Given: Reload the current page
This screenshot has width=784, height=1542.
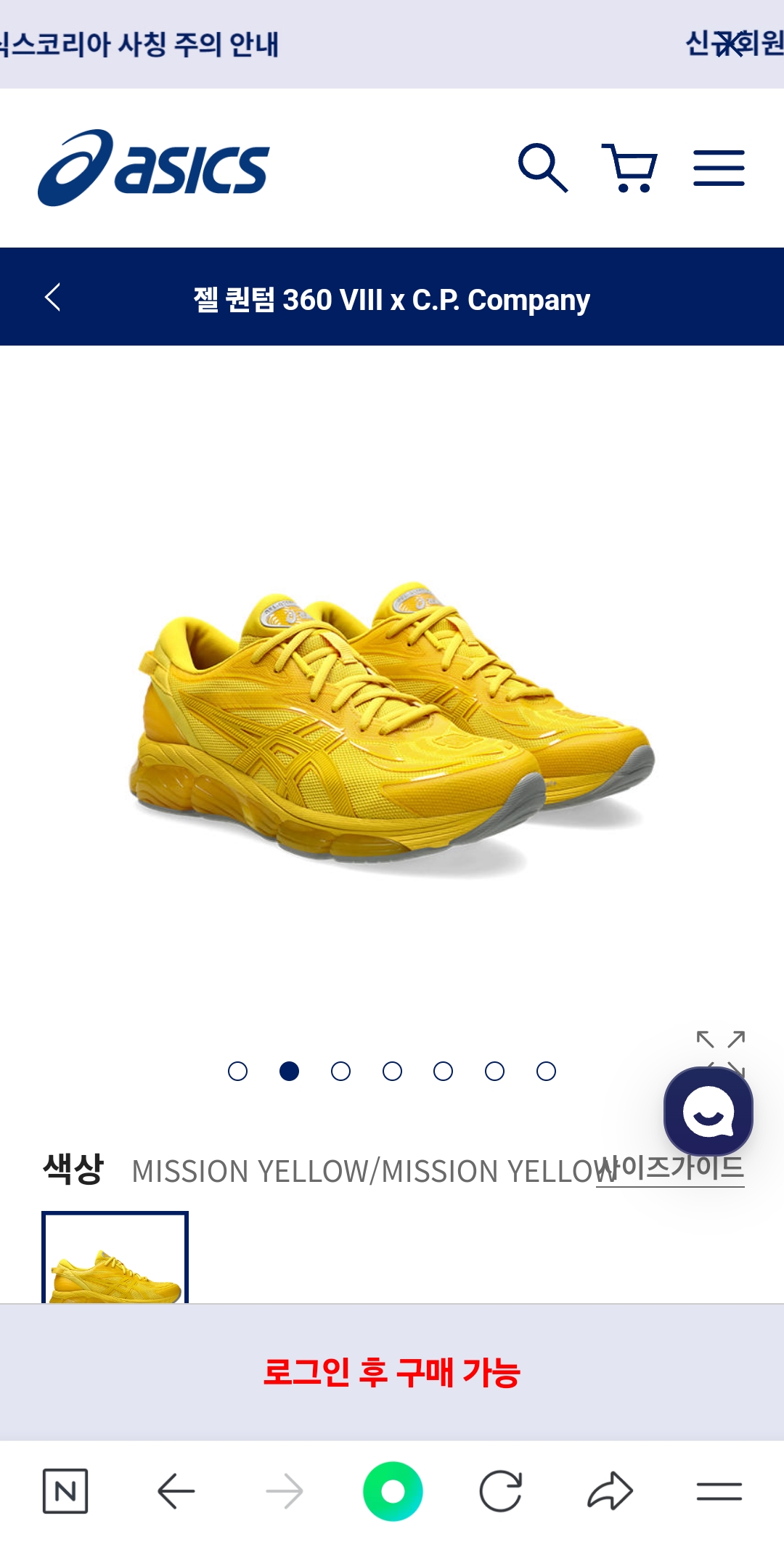Looking at the screenshot, I should click(501, 1492).
